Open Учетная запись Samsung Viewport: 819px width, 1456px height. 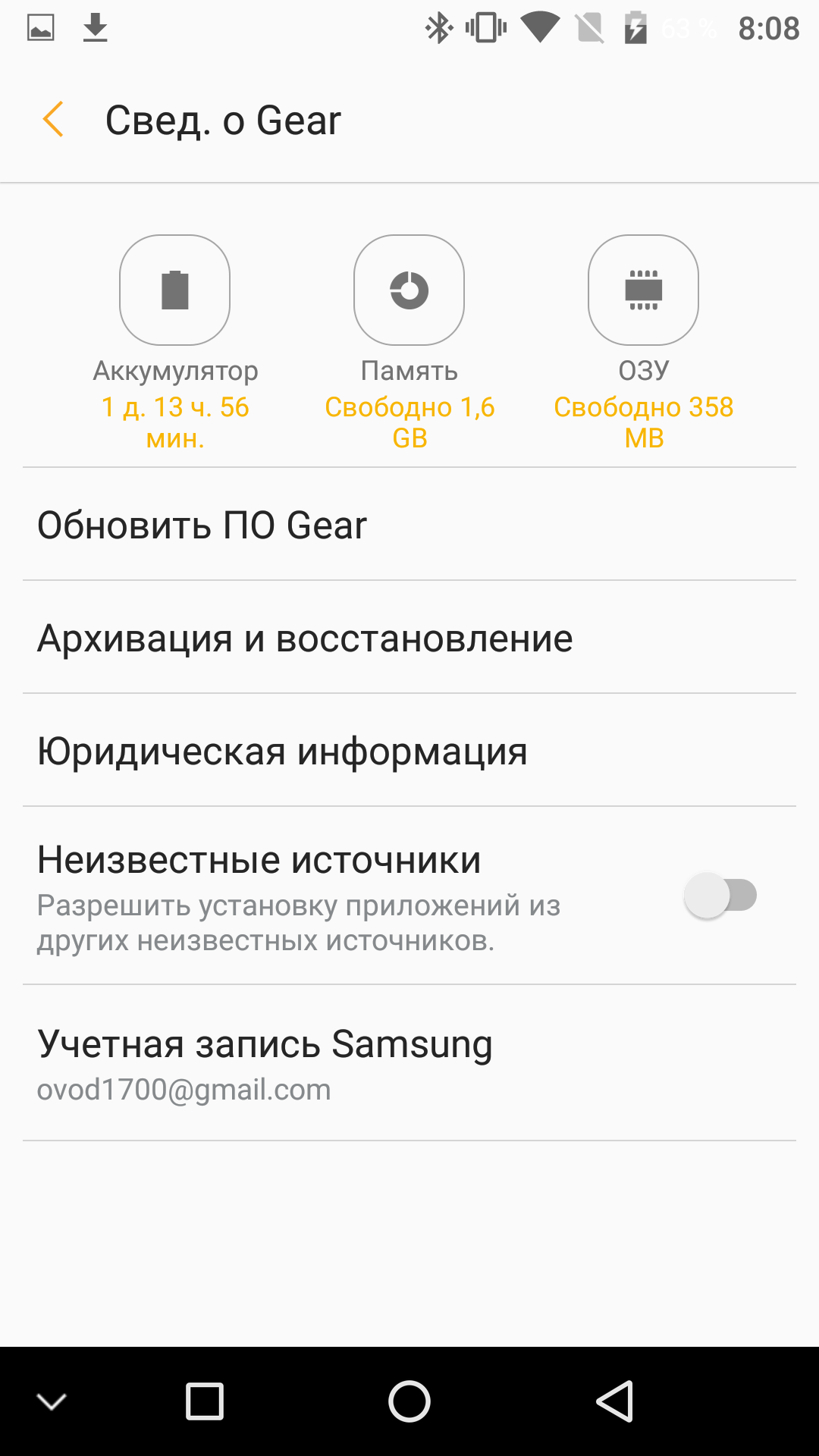click(x=409, y=1063)
